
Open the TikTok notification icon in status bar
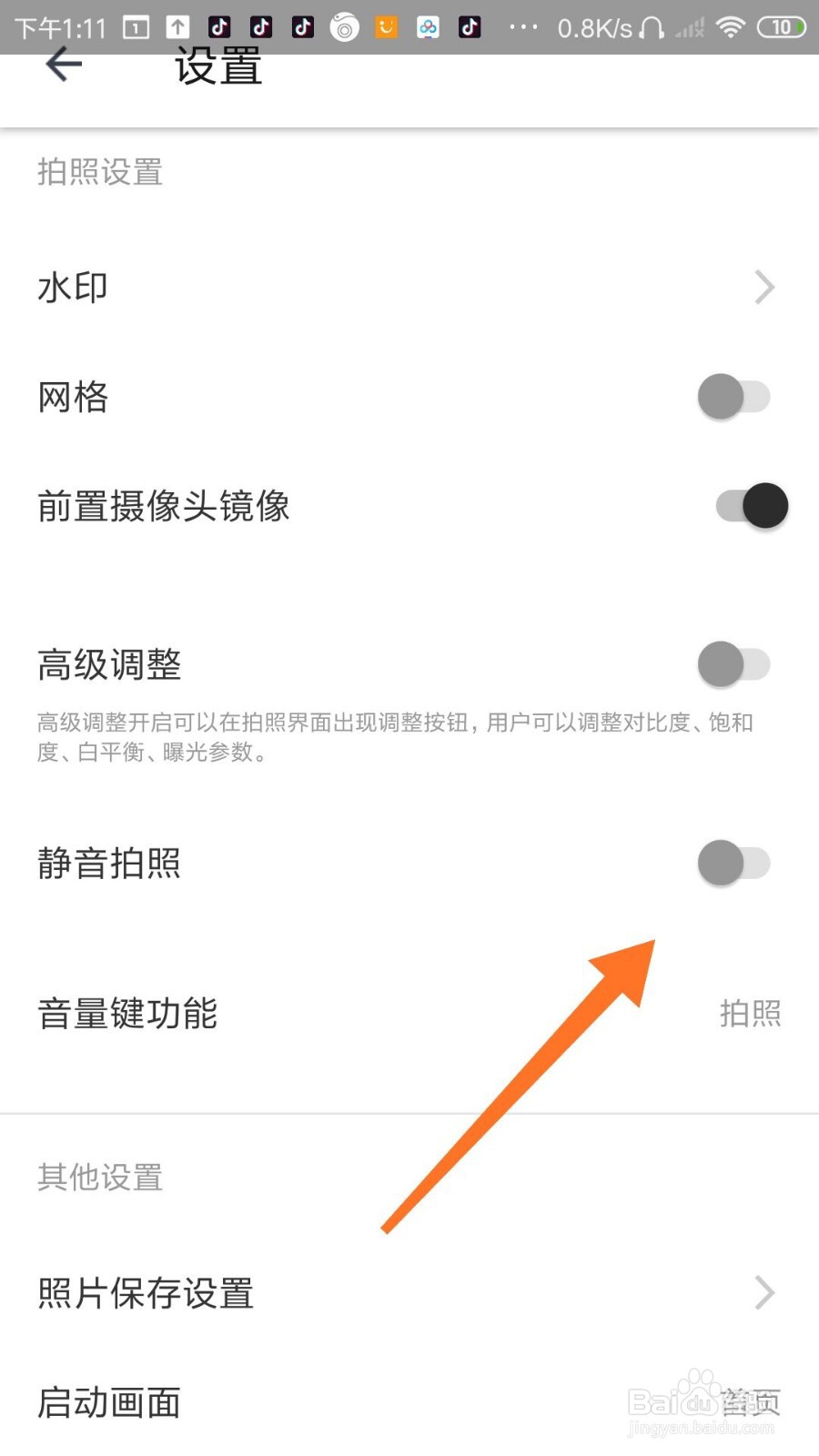click(218, 26)
